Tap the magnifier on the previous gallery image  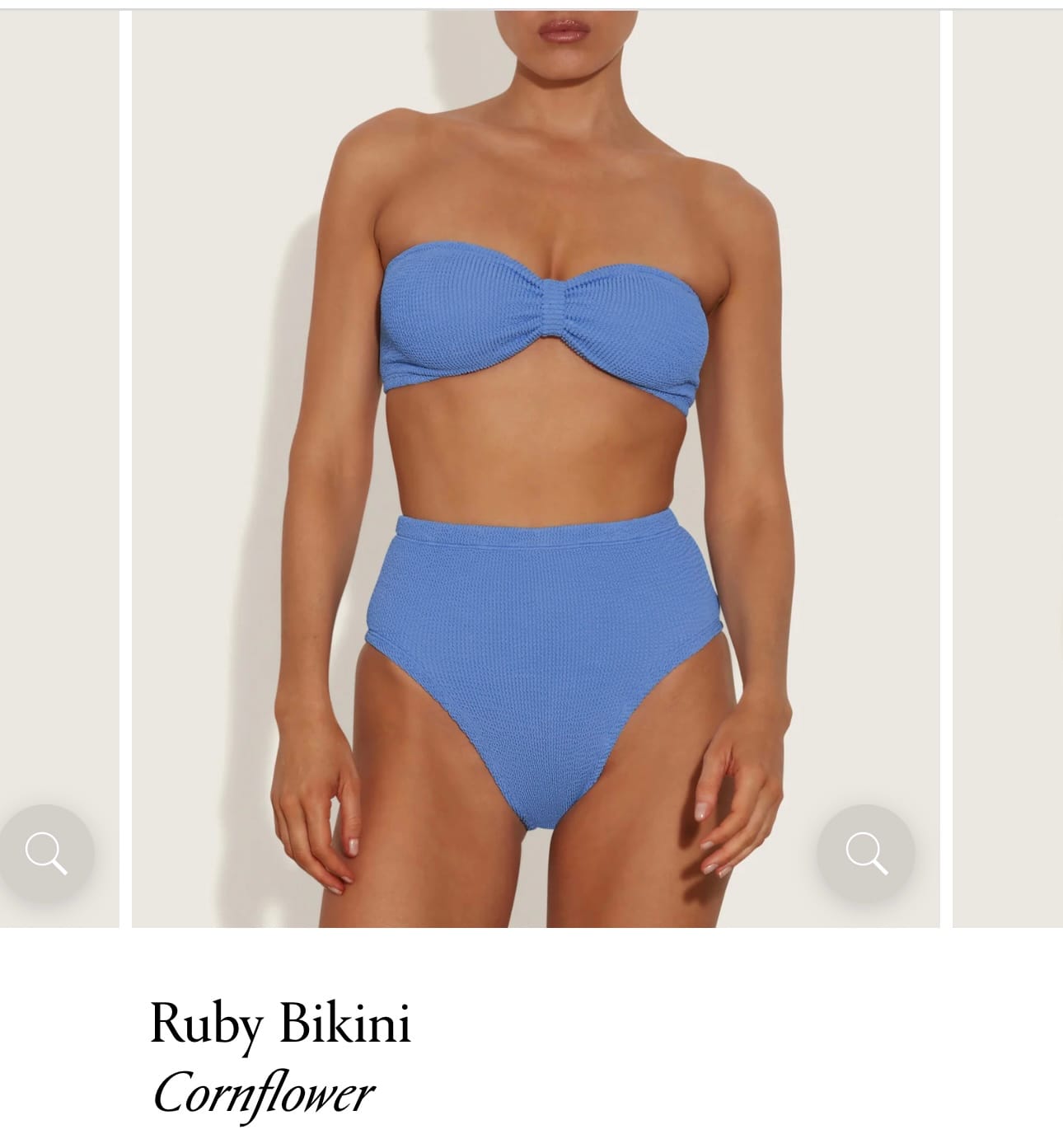46,853
